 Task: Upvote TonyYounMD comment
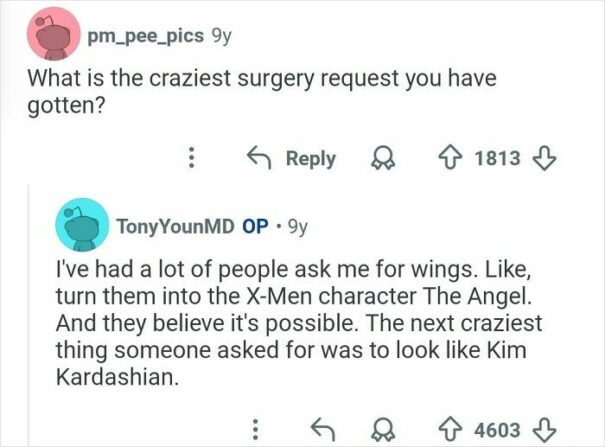pos(454,429)
